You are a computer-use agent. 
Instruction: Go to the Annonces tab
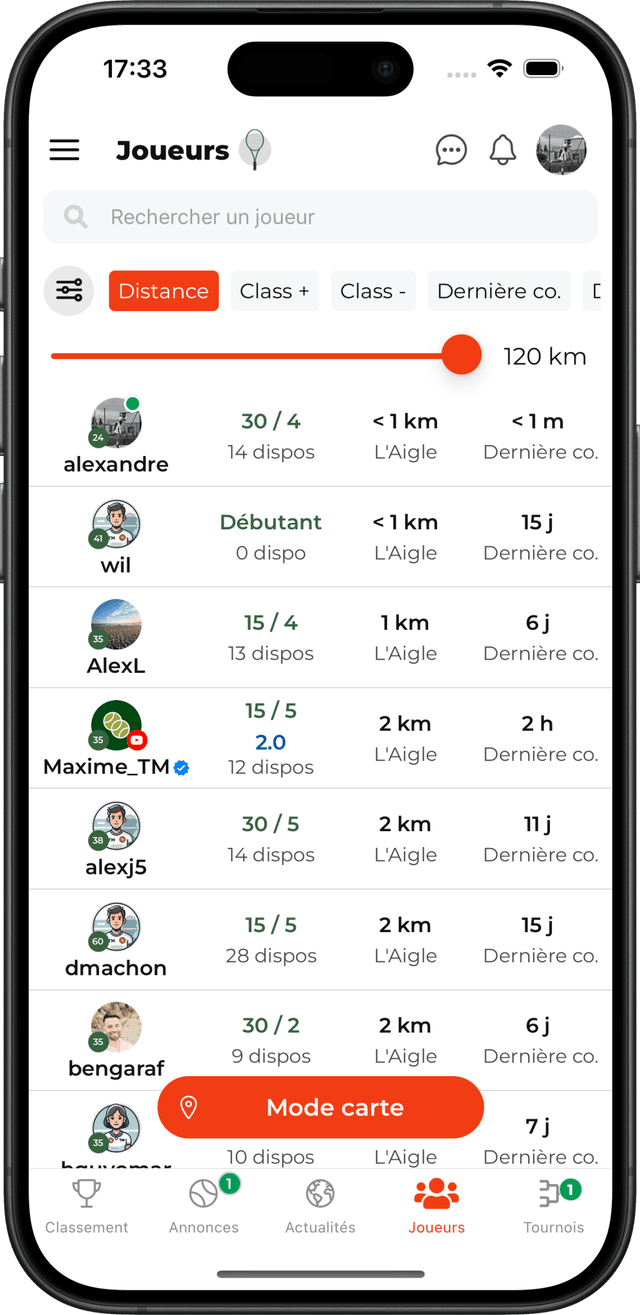[x=204, y=1206]
